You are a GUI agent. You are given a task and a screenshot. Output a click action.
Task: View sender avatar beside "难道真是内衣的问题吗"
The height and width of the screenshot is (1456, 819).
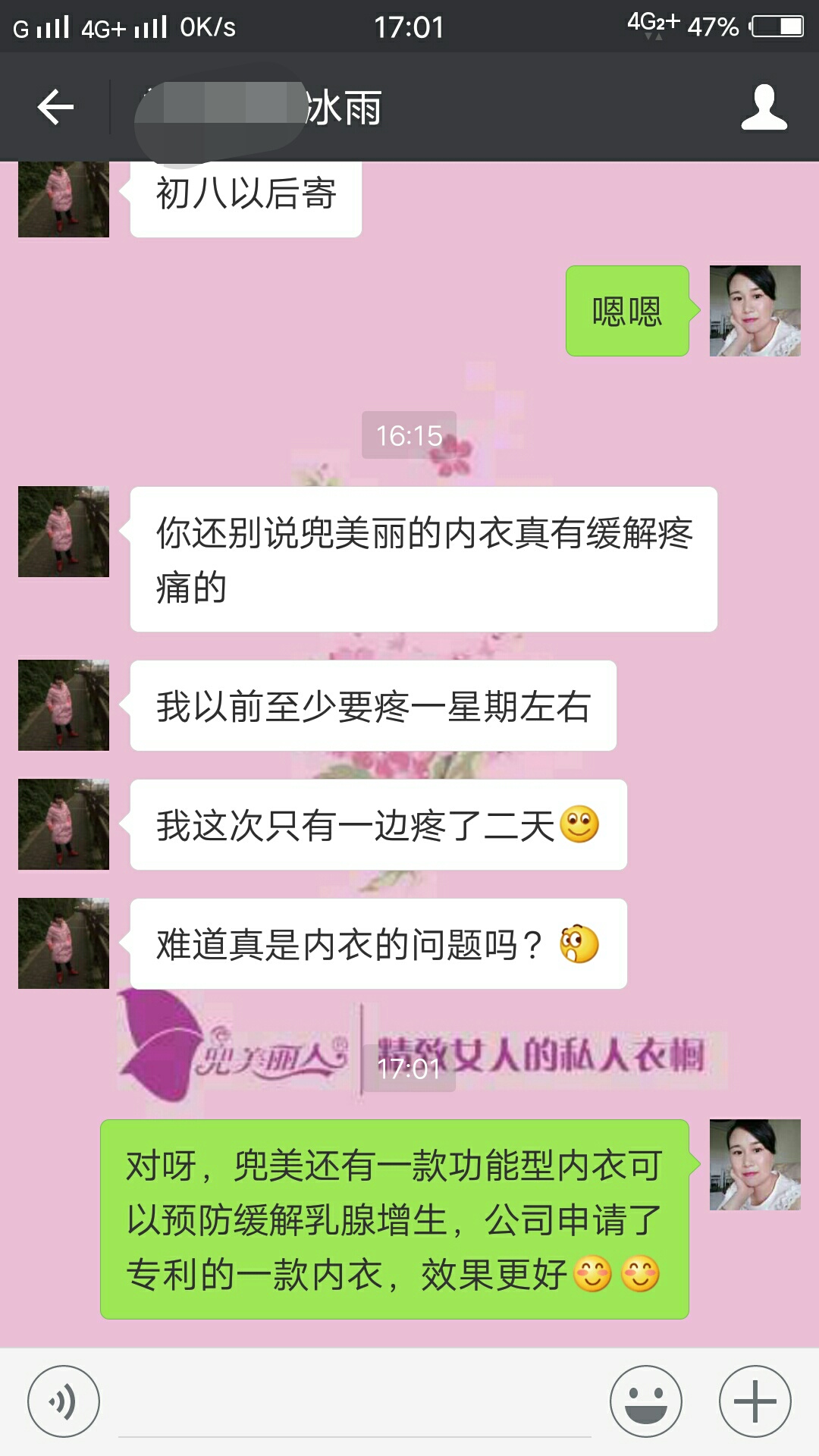[x=64, y=943]
